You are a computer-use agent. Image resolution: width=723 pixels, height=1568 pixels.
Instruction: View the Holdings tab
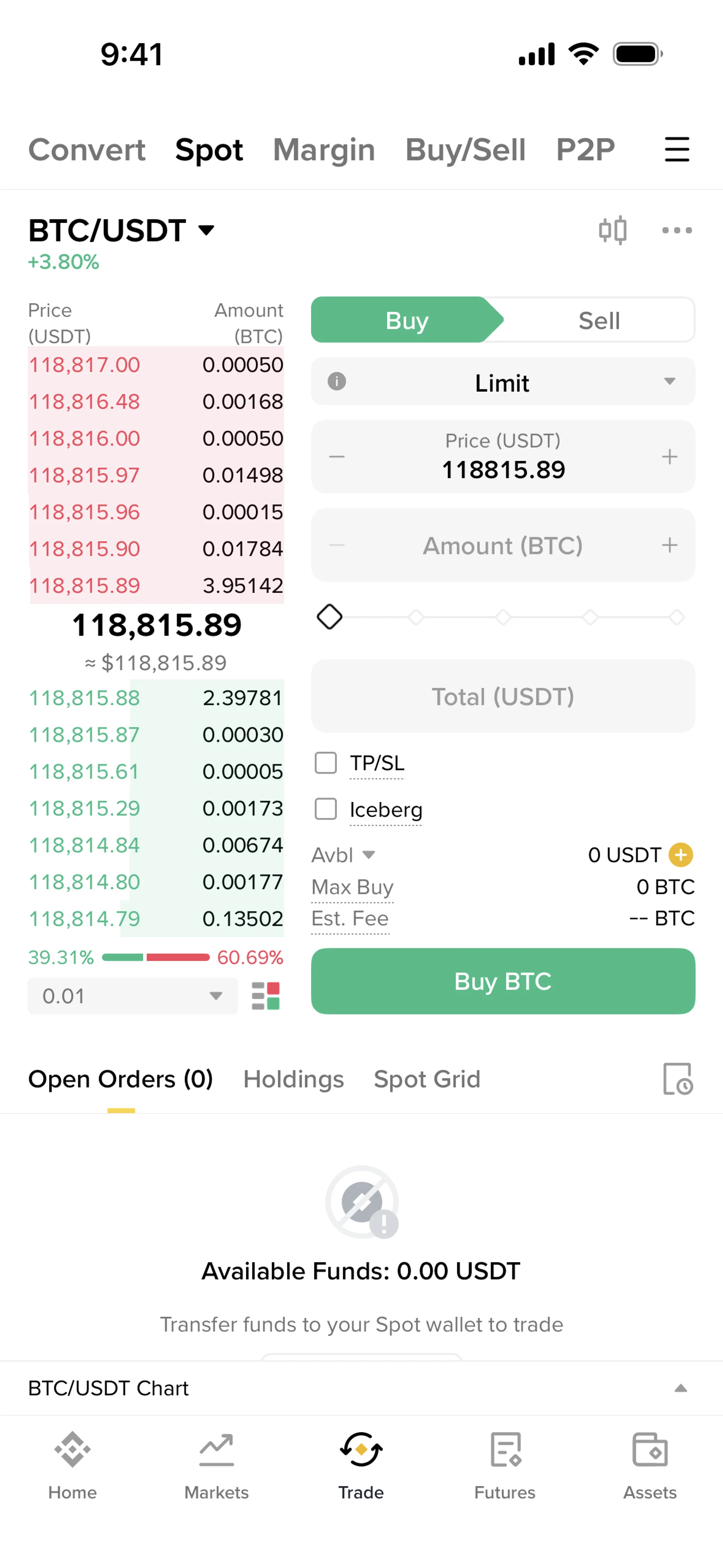point(293,1079)
